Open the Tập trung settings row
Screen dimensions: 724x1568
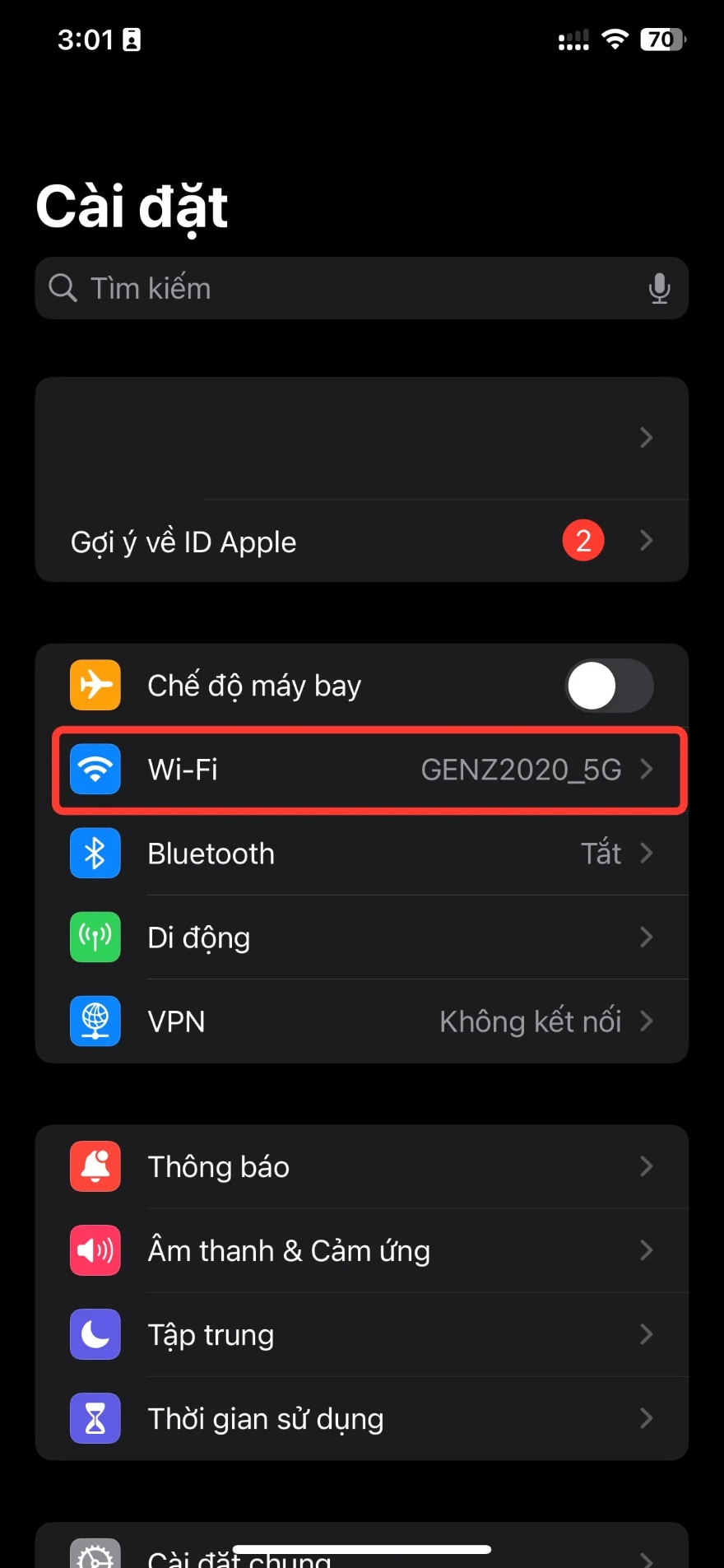362,1334
